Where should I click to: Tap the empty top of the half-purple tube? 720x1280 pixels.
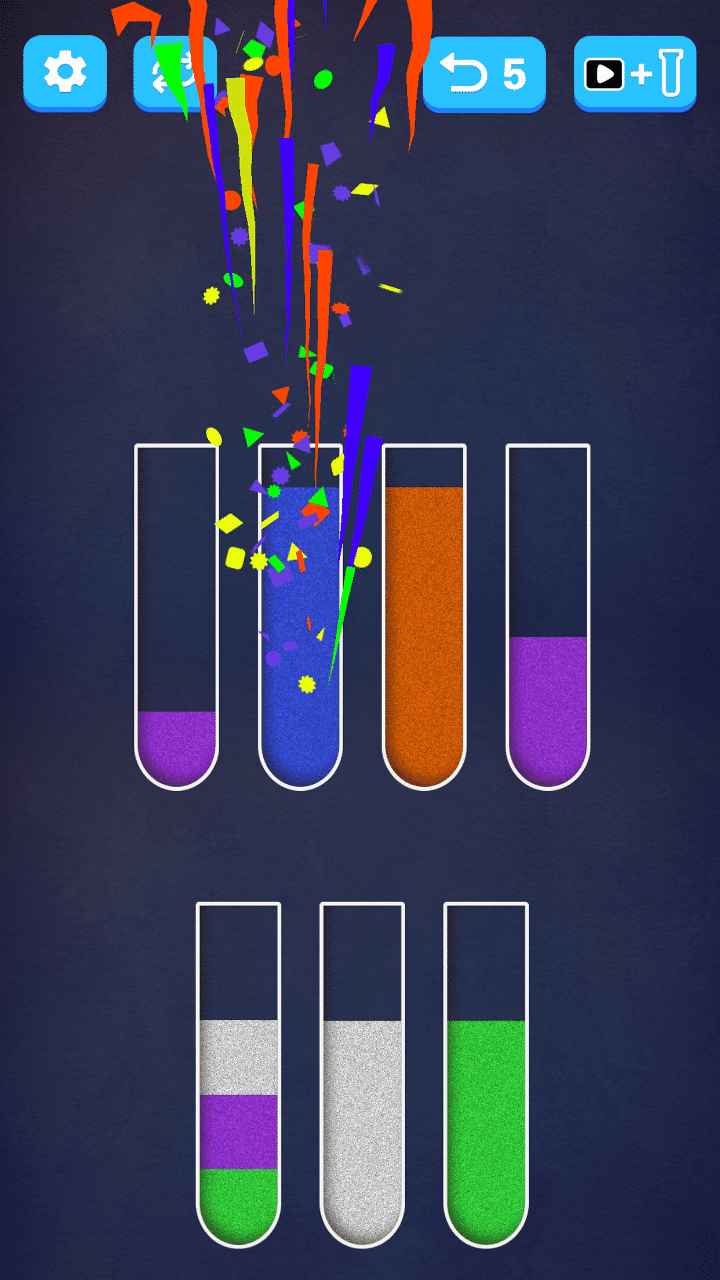point(549,540)
